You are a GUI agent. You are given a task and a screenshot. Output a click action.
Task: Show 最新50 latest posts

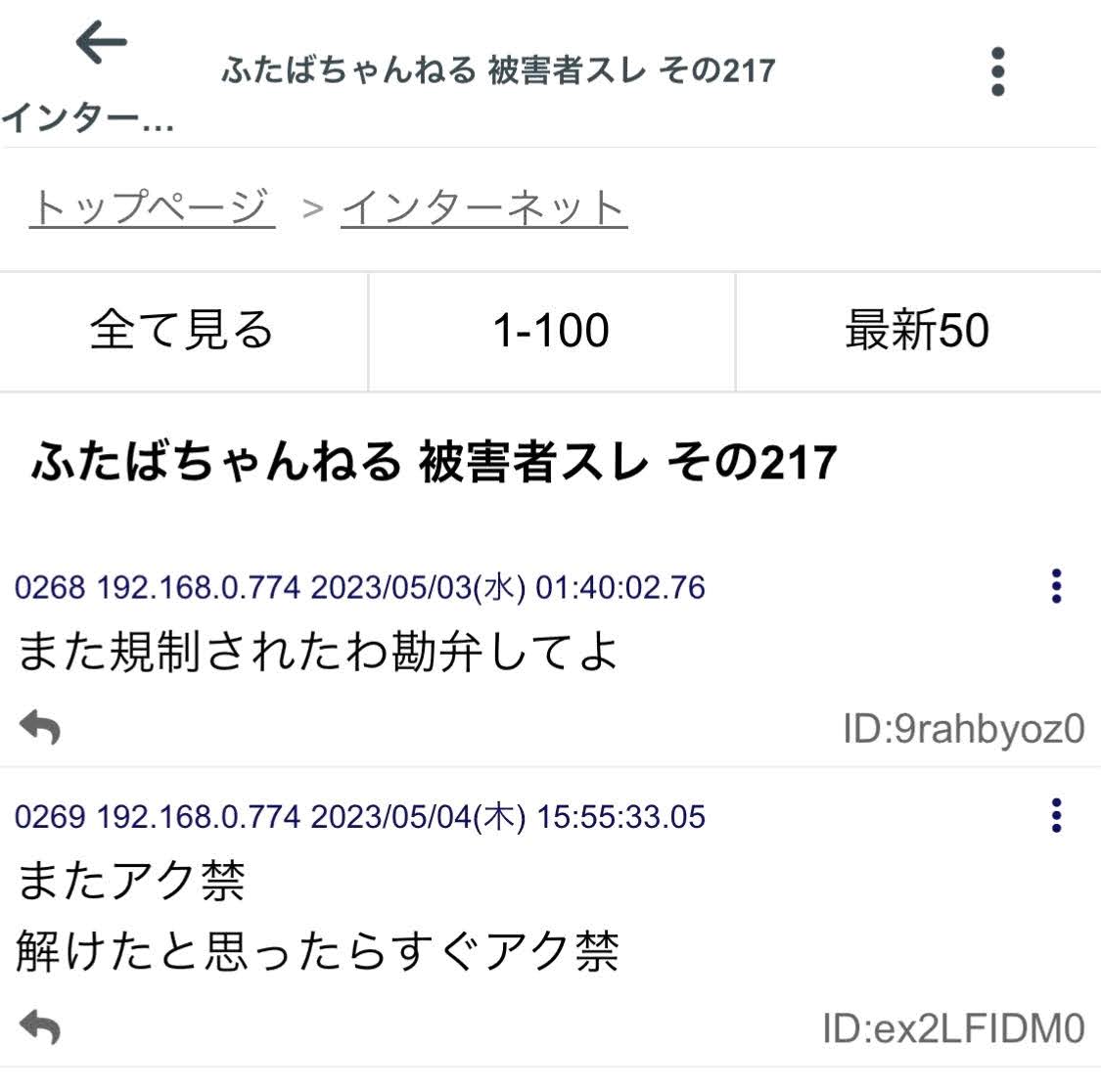[917, 331]
